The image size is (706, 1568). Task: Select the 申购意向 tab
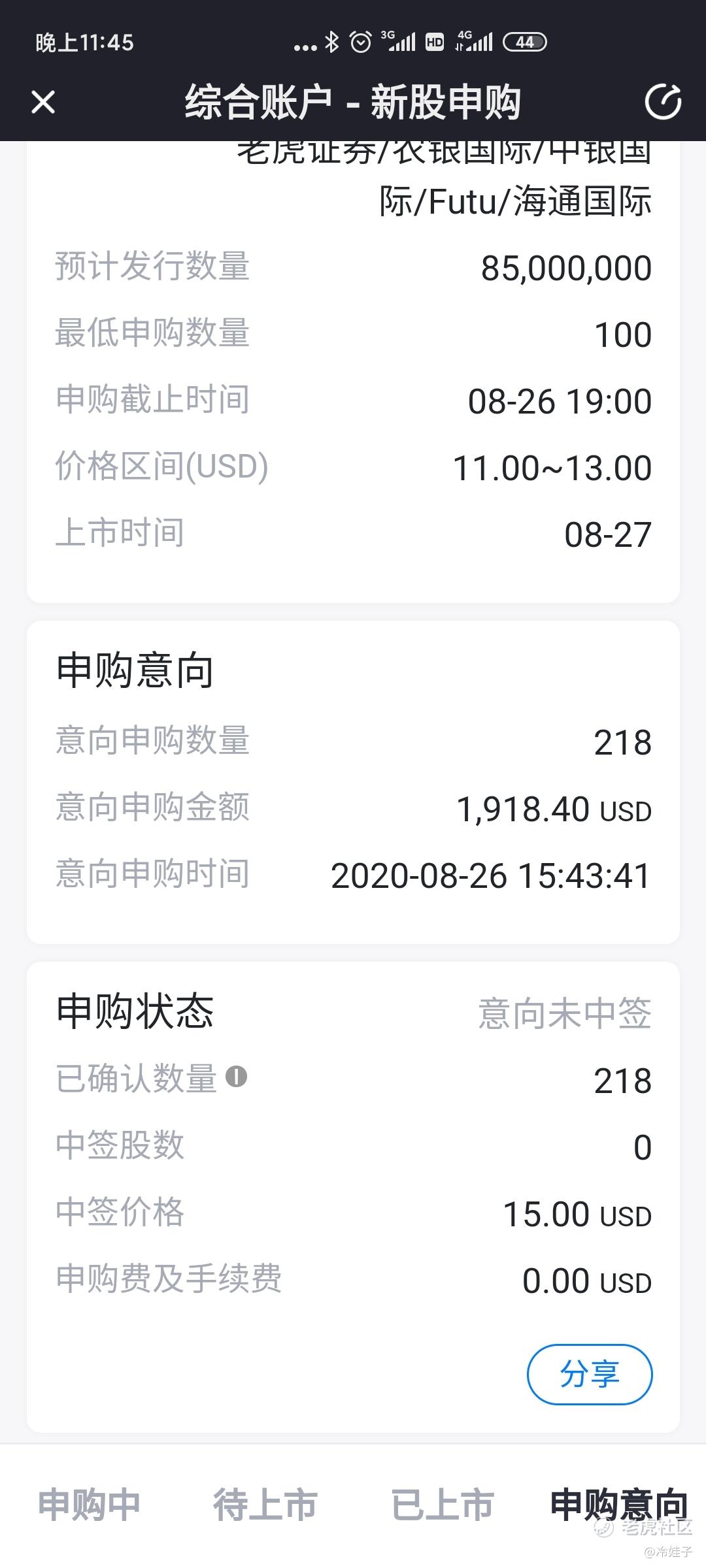click(619, 1505)
